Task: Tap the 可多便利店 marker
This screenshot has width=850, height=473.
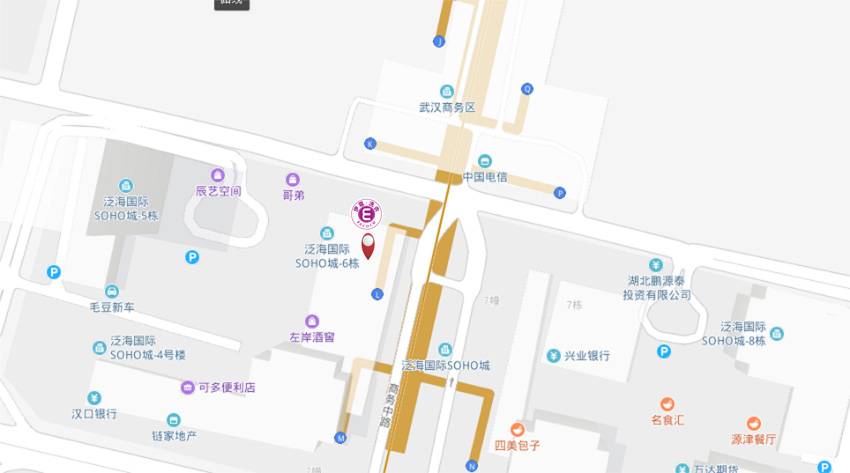Action: [x=188, y=387]
